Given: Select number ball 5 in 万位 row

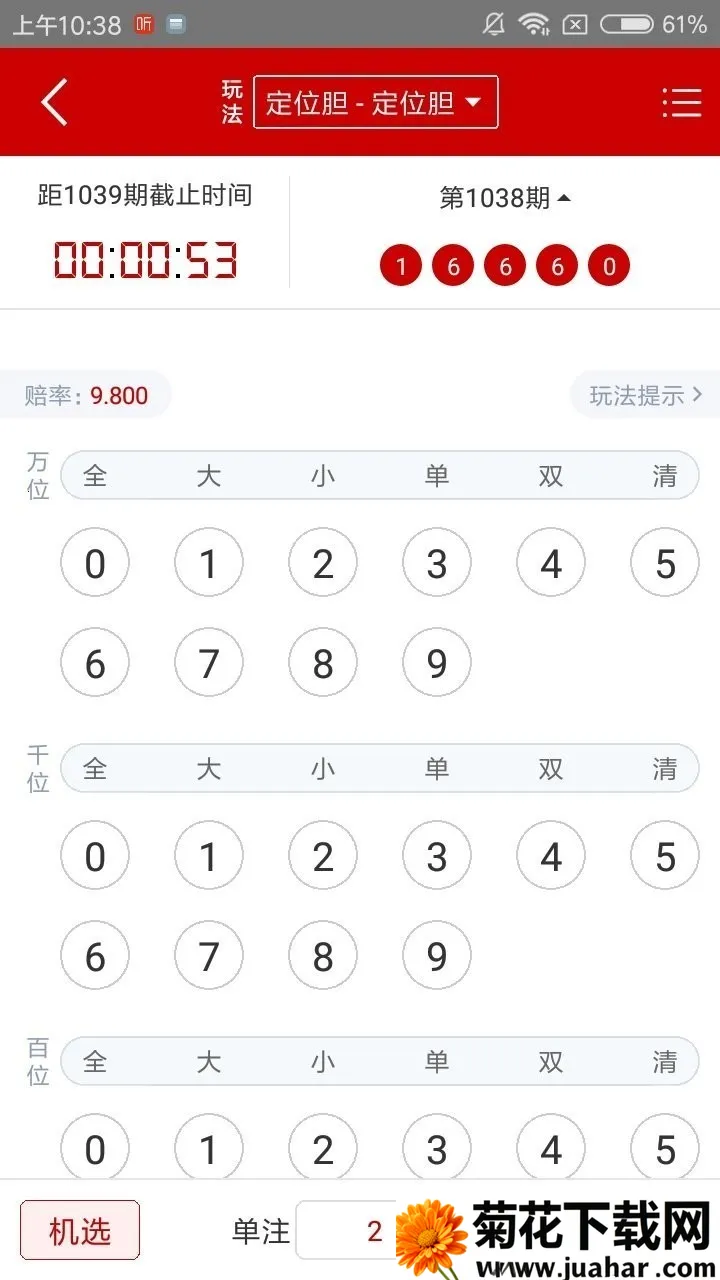Looking at the screenshot, I should coord(664,562).
